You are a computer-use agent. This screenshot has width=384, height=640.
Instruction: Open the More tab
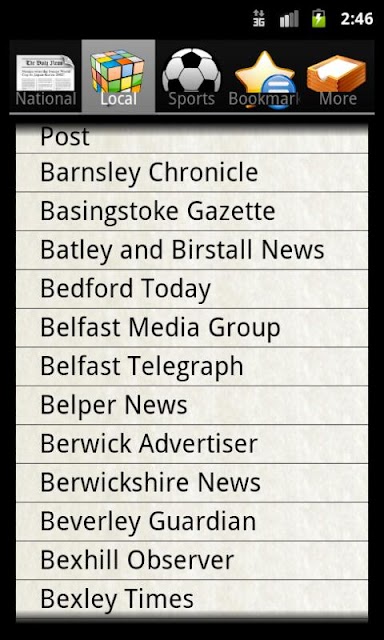pyautogui.click(x=338, y=76)
